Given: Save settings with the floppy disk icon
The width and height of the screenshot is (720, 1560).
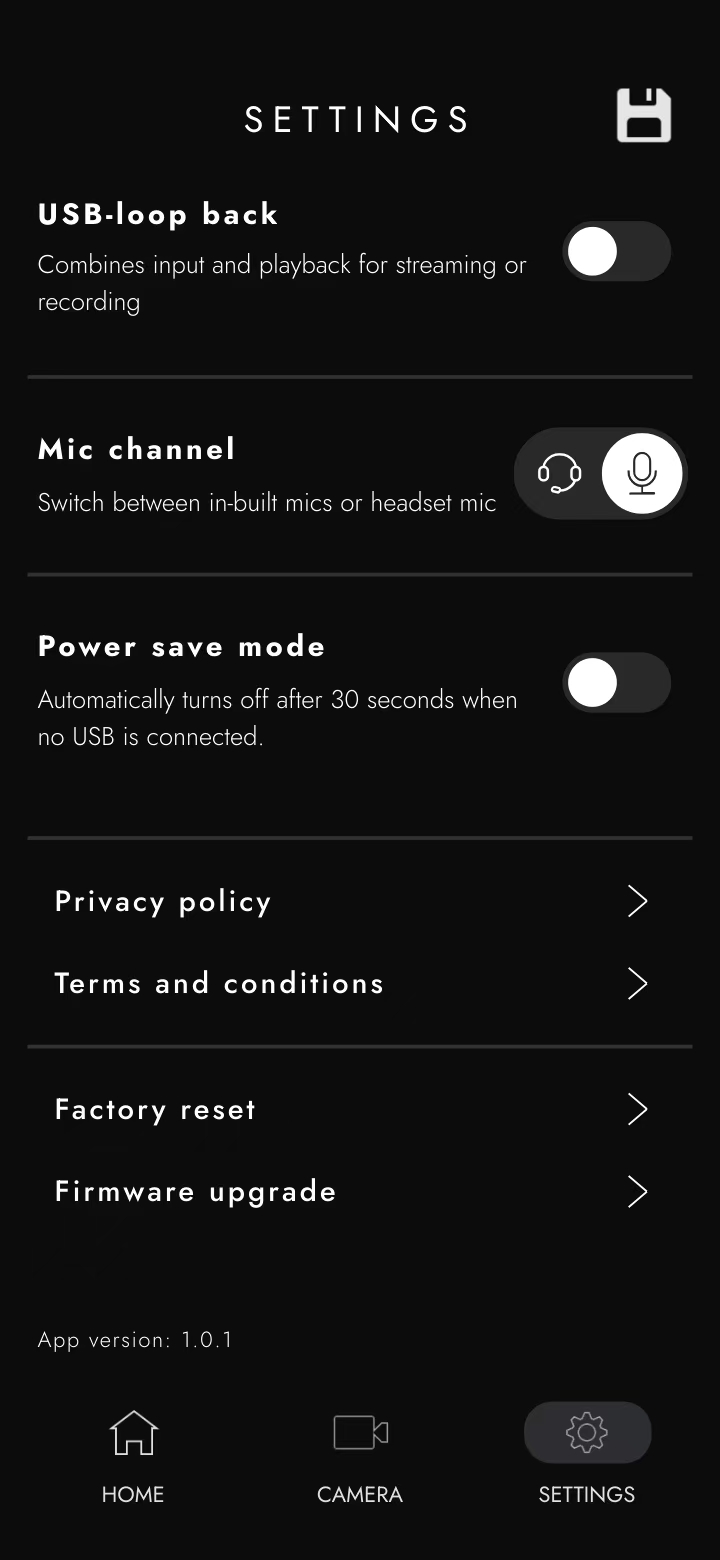Looking at the screenshot, I should point(643,116).
